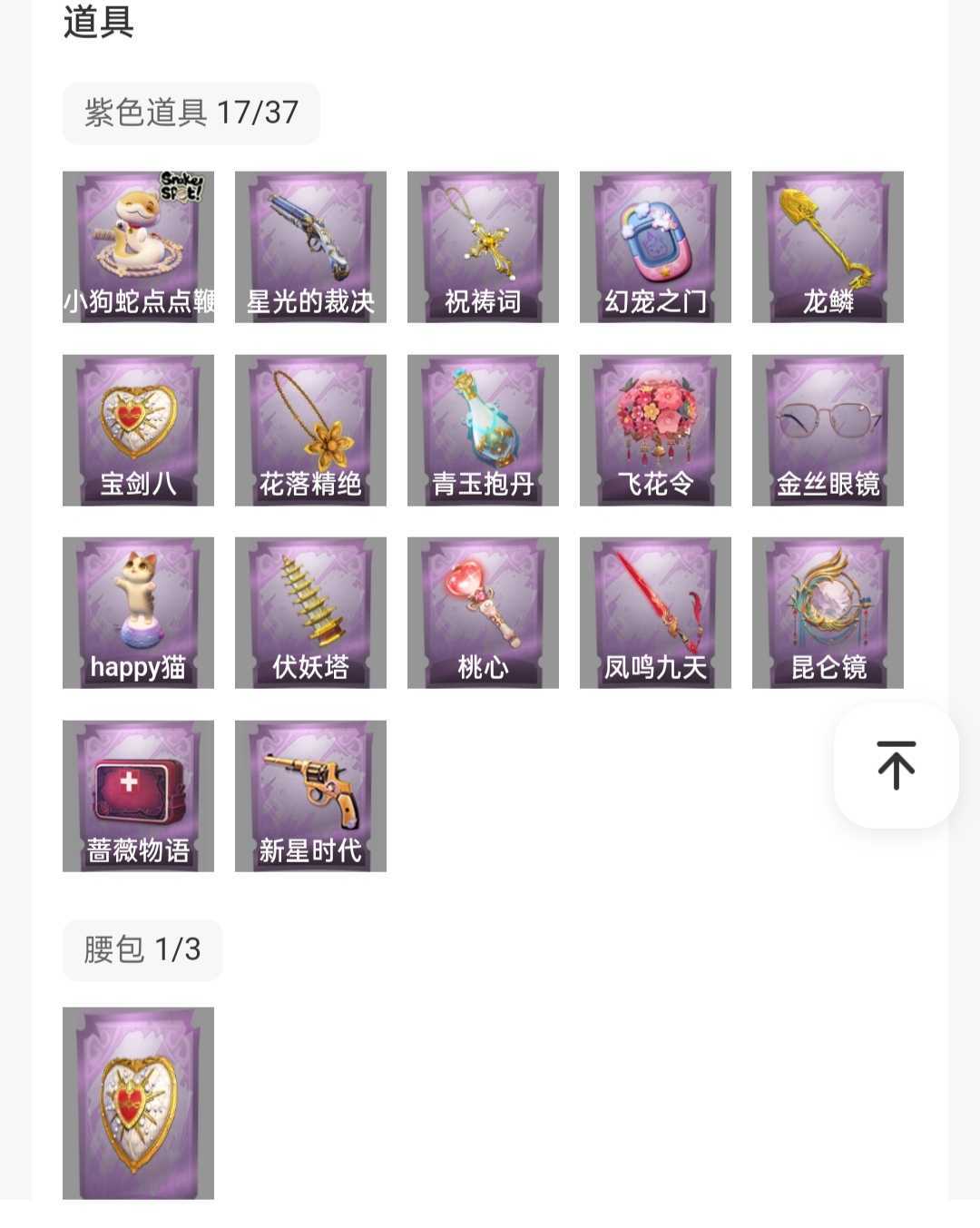The width and height of the screenshot is (980, 1228).
Task: Open the happy猫 item tile
Action: point(138,613)
